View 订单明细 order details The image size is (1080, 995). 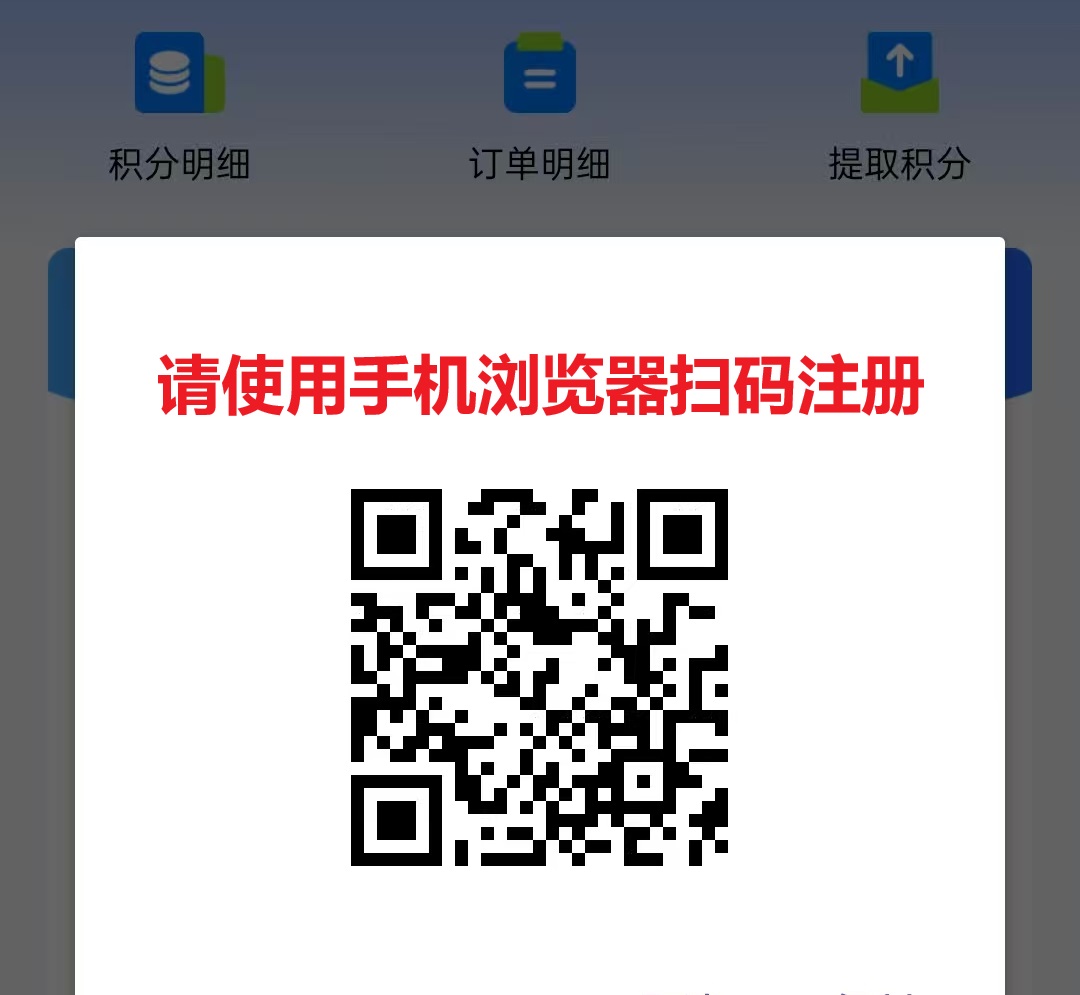(x=539, y=105)
